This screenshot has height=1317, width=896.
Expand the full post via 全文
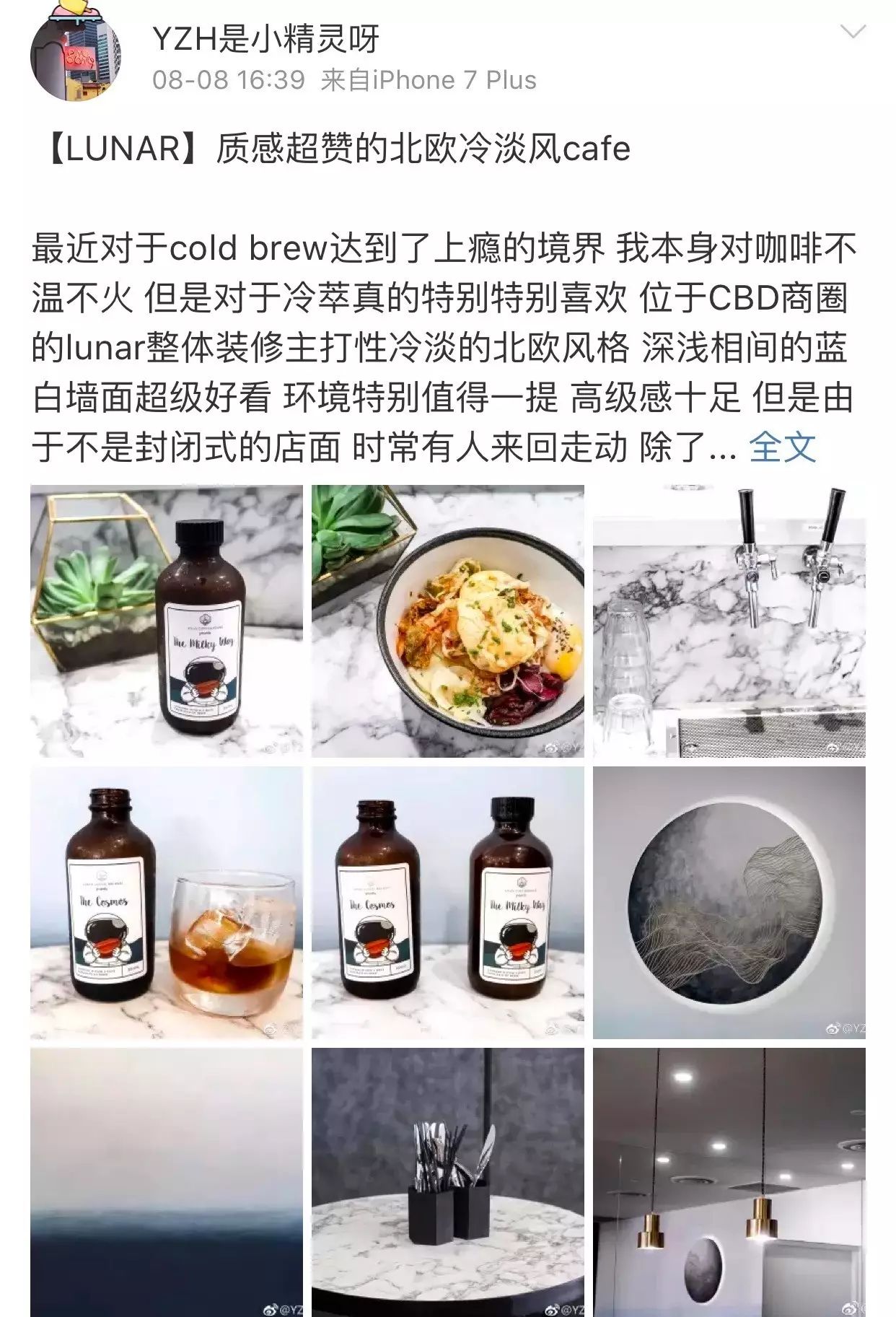782,448
